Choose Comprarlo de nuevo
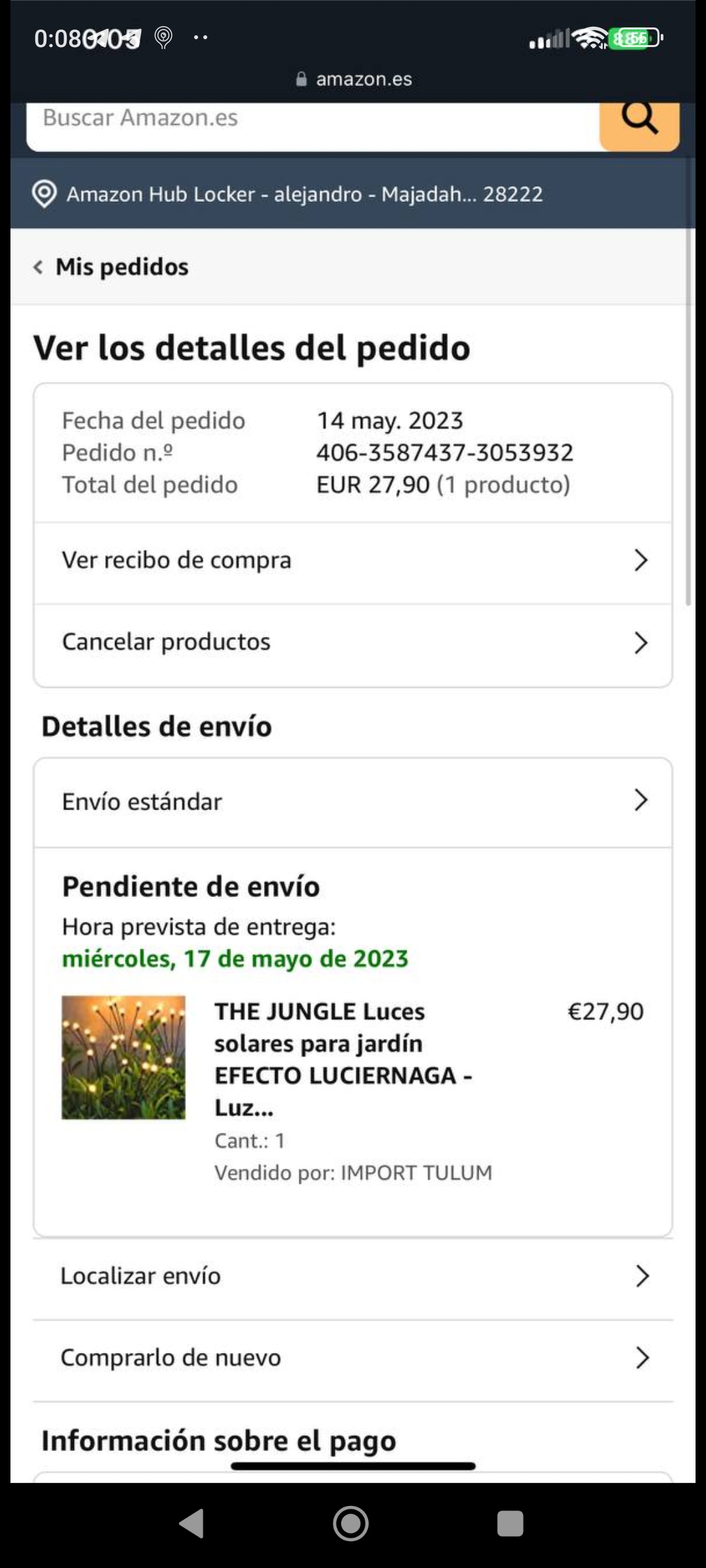 (x=353, y=1358)
